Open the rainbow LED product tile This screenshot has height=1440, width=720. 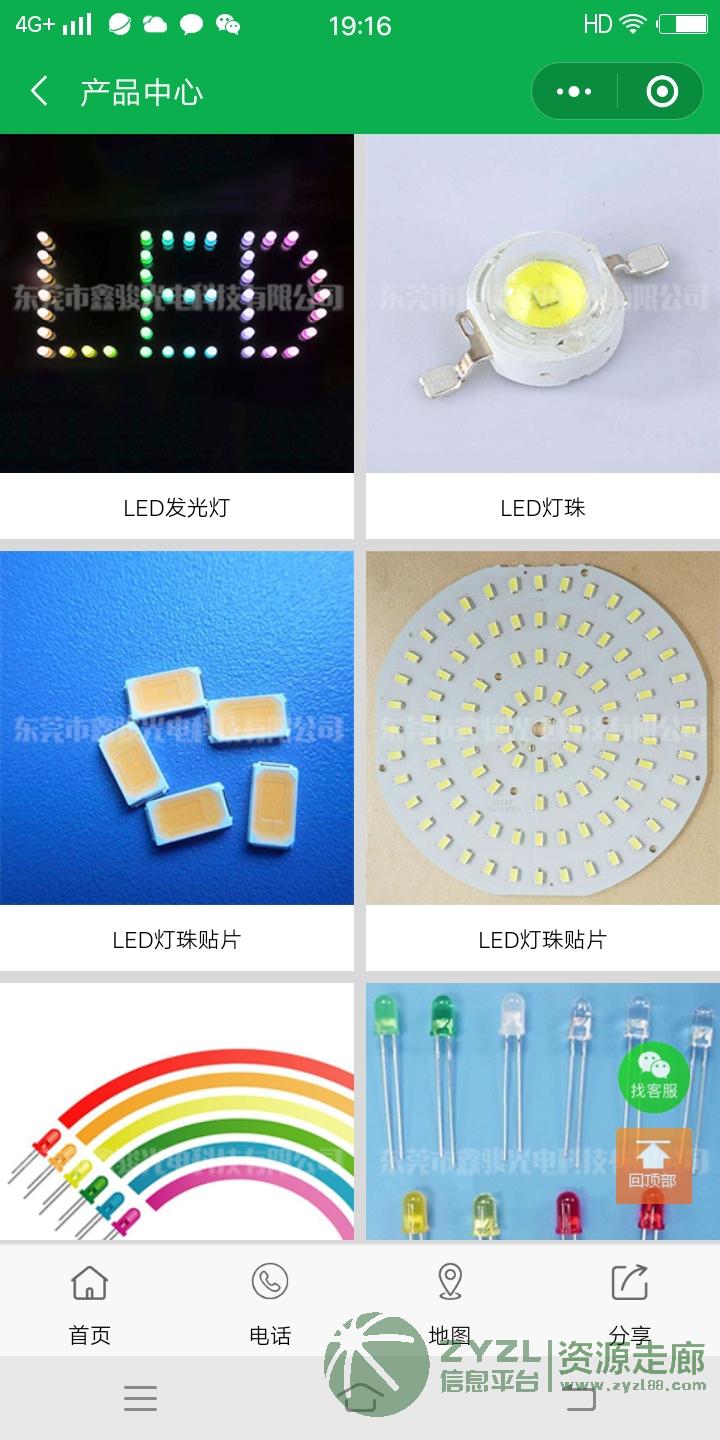[177, 1111]
